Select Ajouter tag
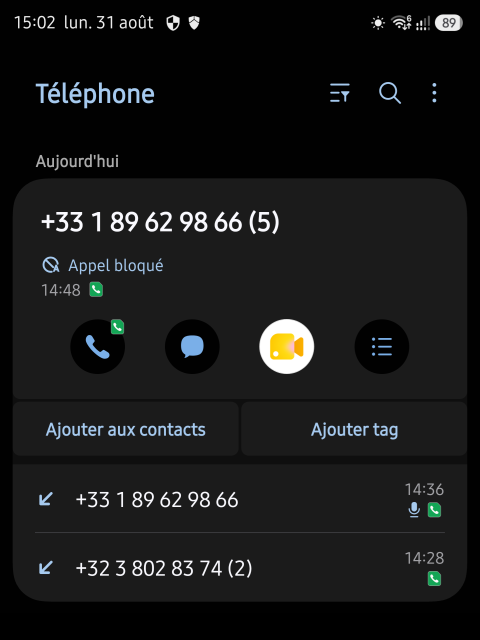This screenshot has height=640, width=480. (x=354, y=429)
